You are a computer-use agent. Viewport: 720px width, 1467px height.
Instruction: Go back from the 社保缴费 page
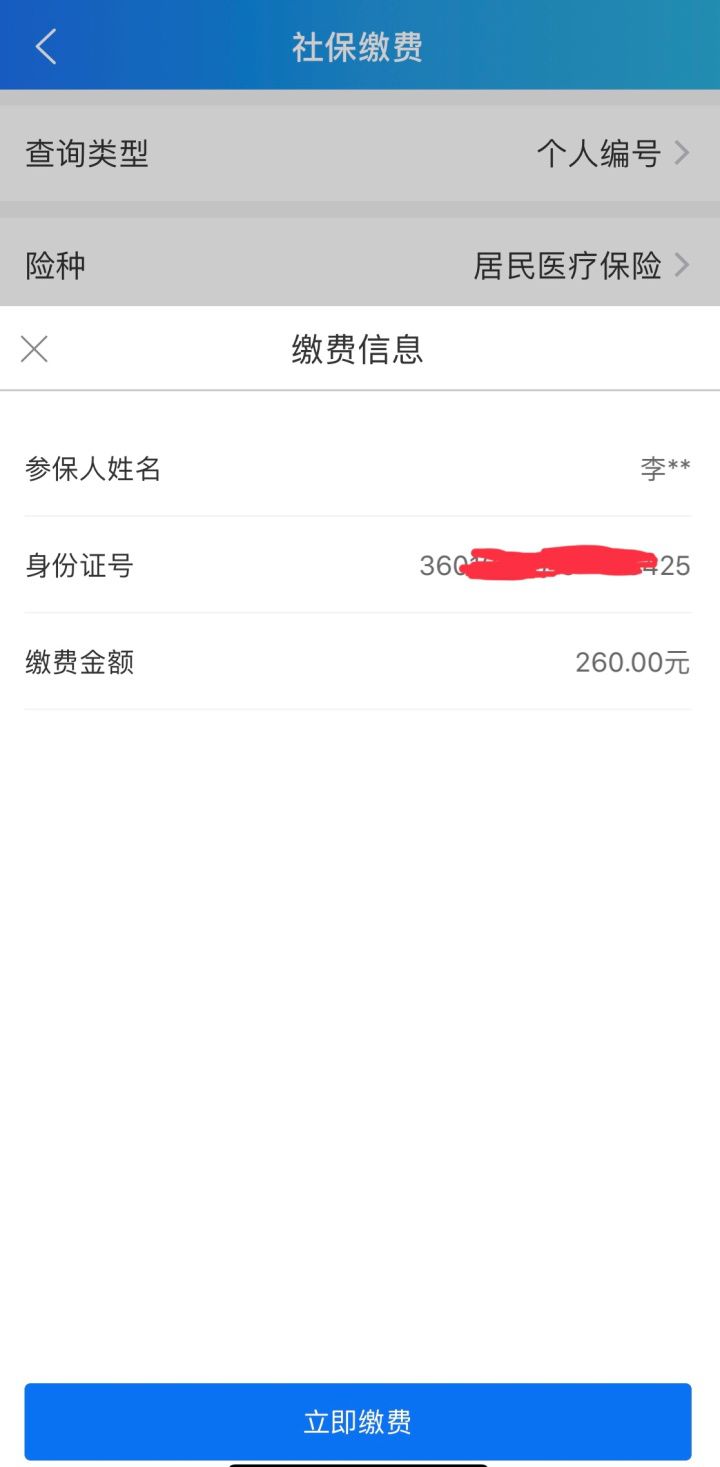(46, 47)
